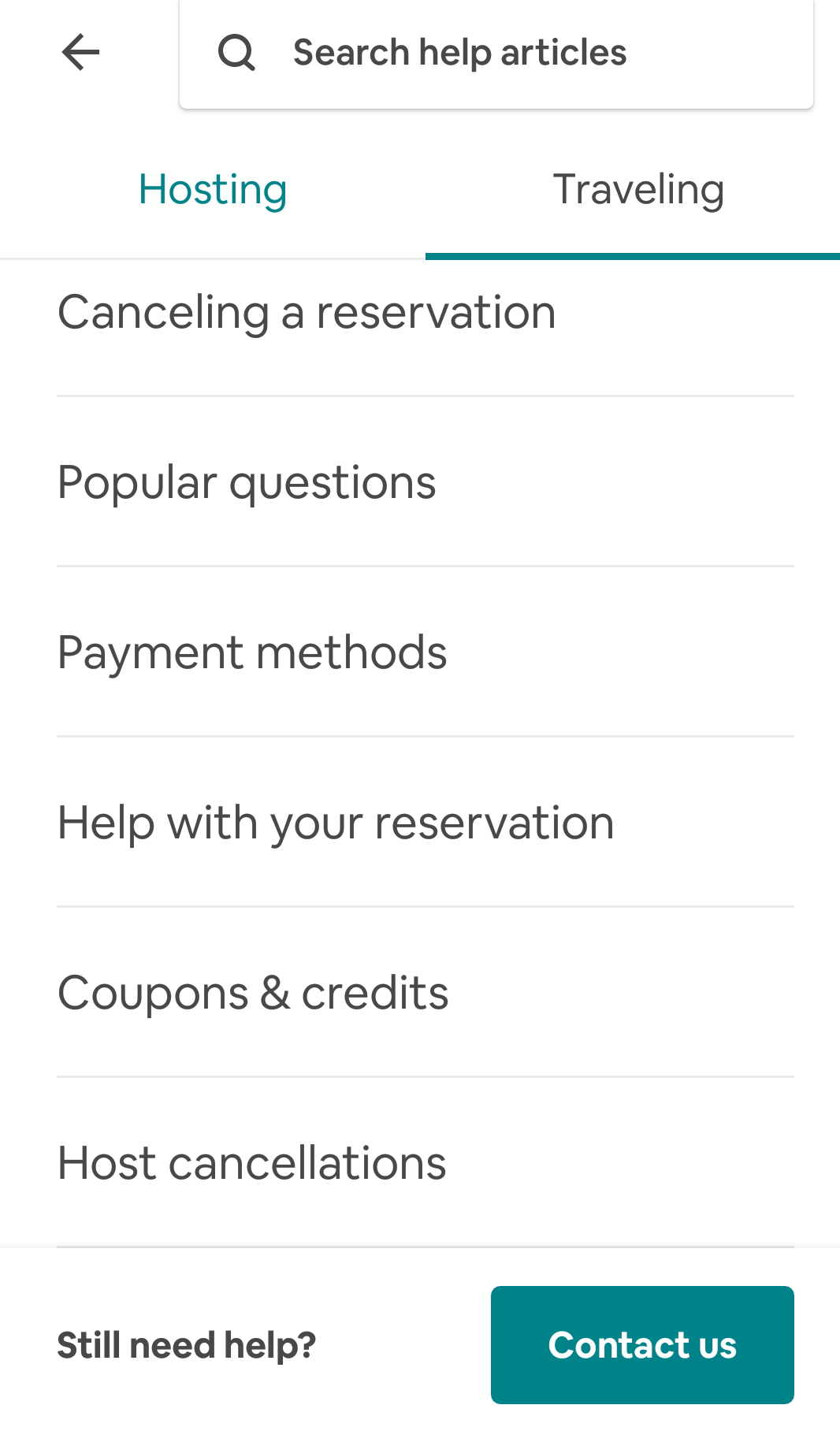
Task: Open Help with your reservation
Action: 426,823
